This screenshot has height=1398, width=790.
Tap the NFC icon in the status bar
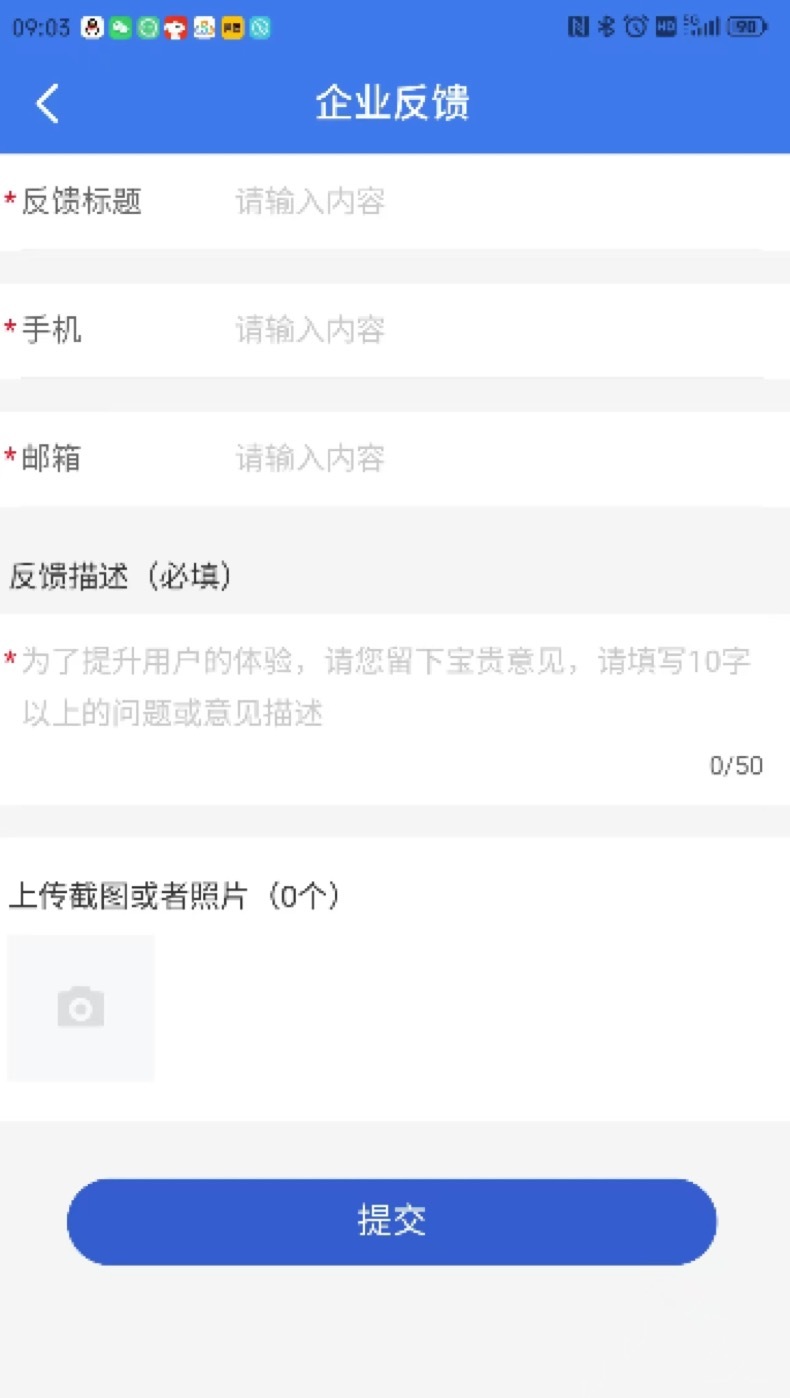(580, 28)
